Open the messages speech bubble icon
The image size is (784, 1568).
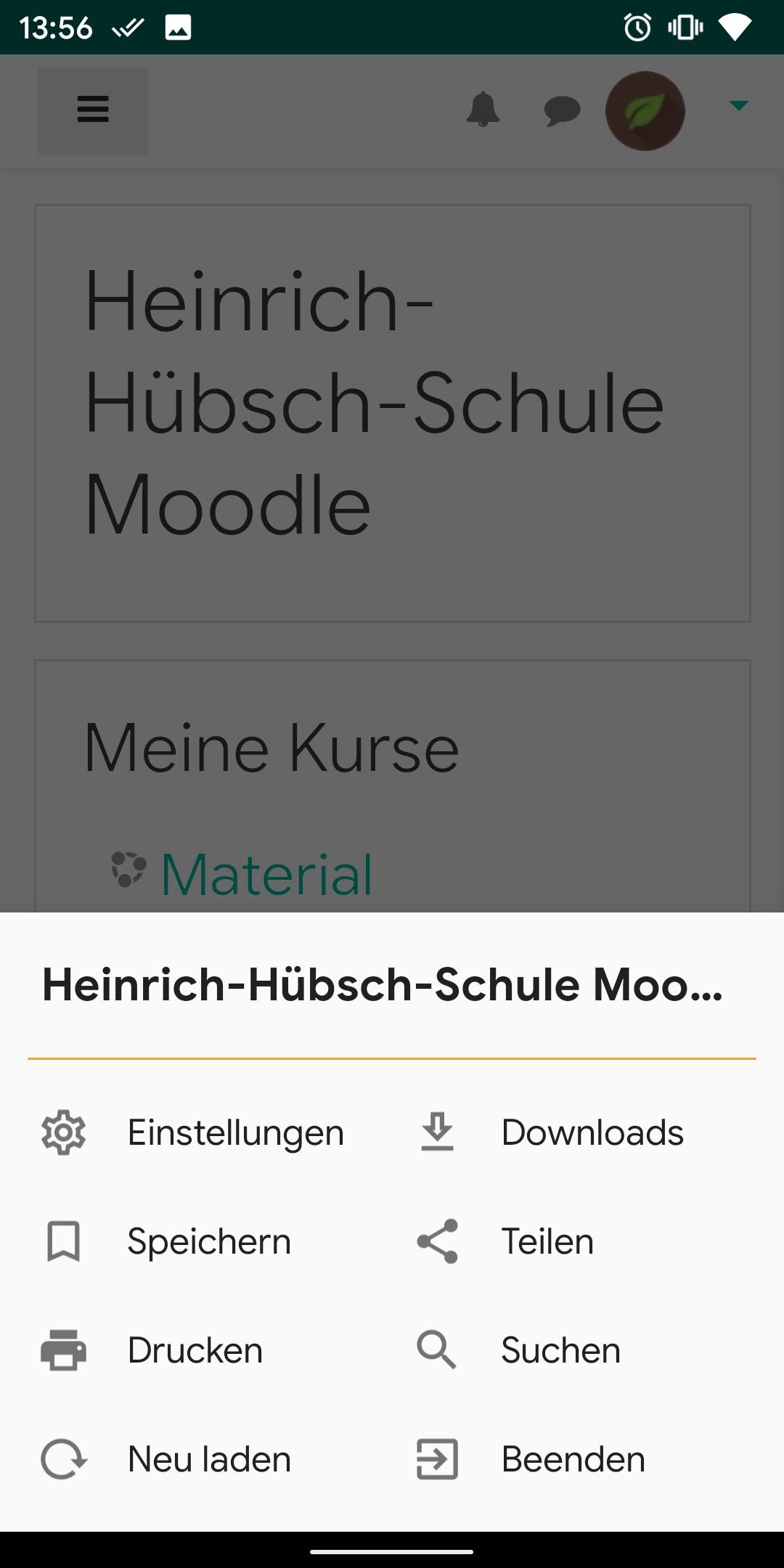click(x=562, y=112)
